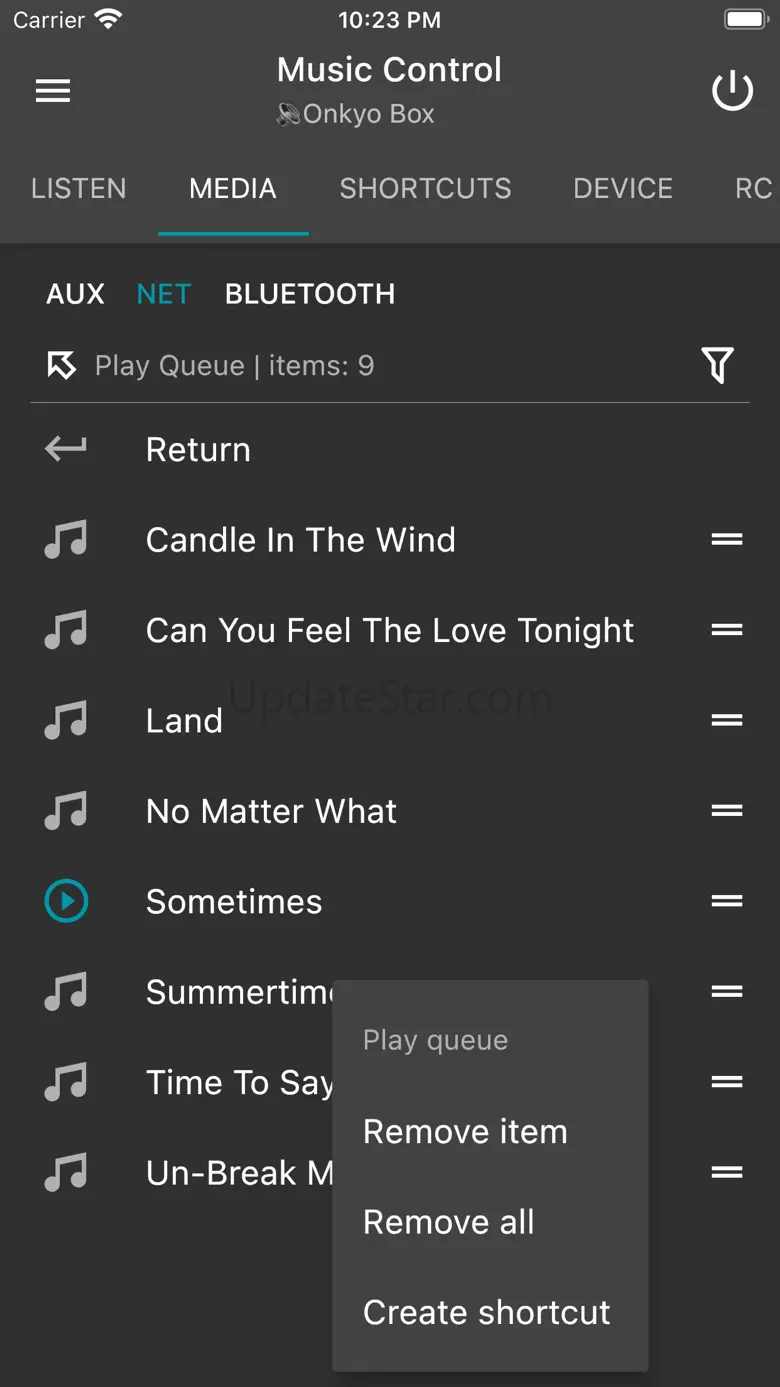Switch to the Device tab
Viewport: 780px width, 1387px height.
point(622,189)
